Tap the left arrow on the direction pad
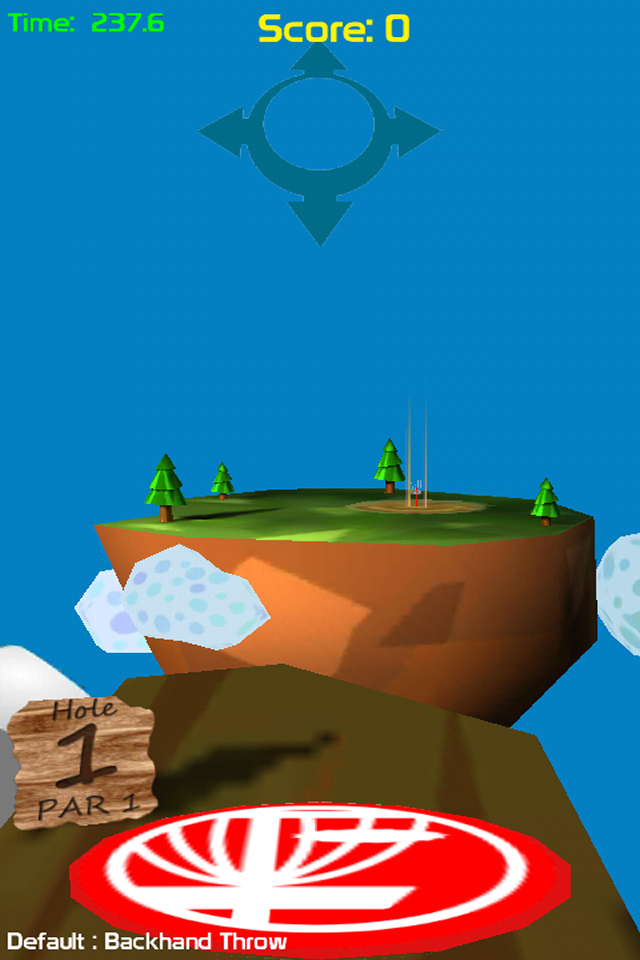Viewport: 640px width, 960px height. tap(222, 131)
